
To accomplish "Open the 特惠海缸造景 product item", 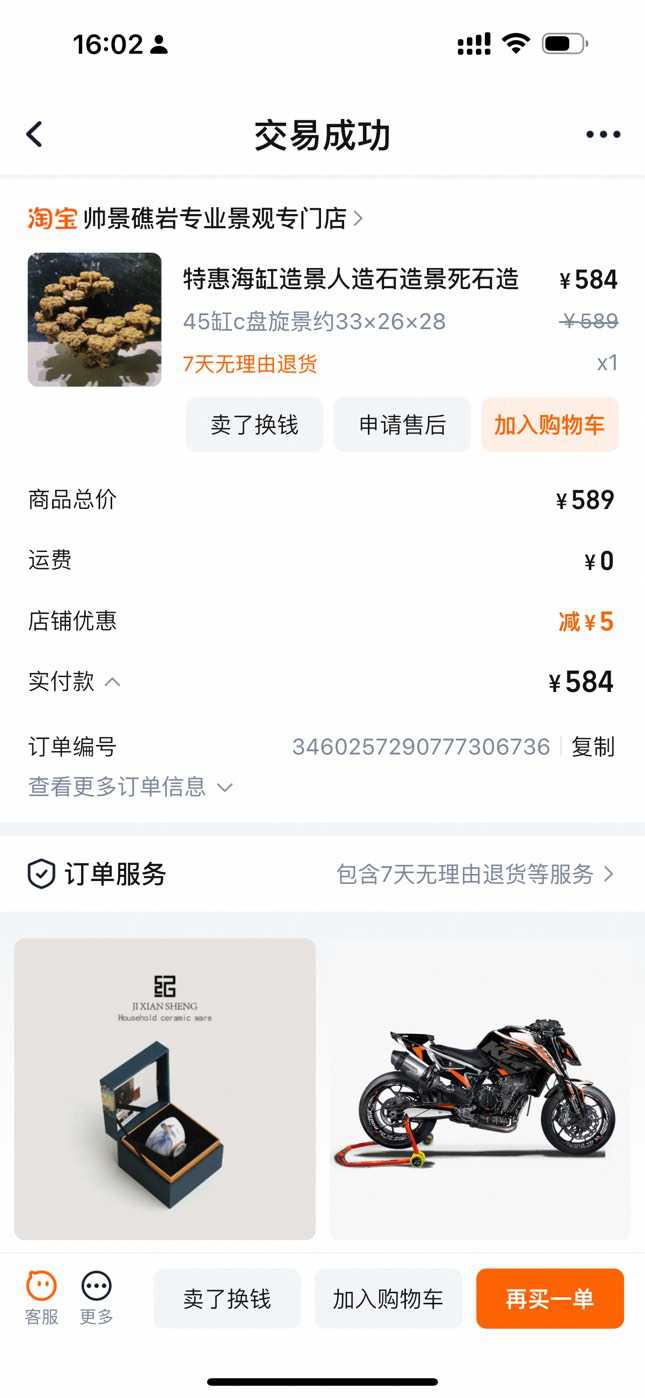I will coord(350,279).
